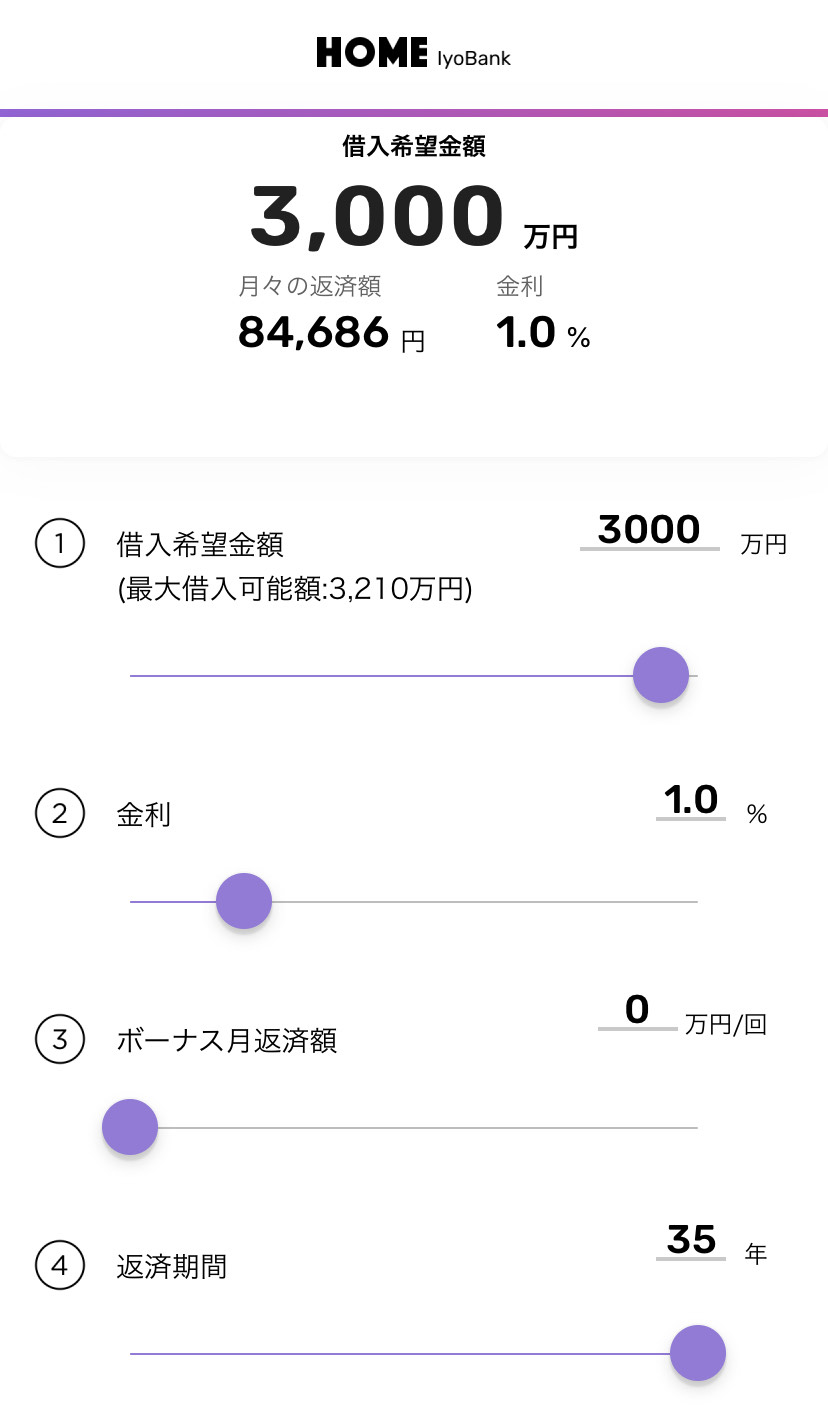
Task: Tap the ボーナス月返済額 slider handle
Action: tap(130, 1127)
